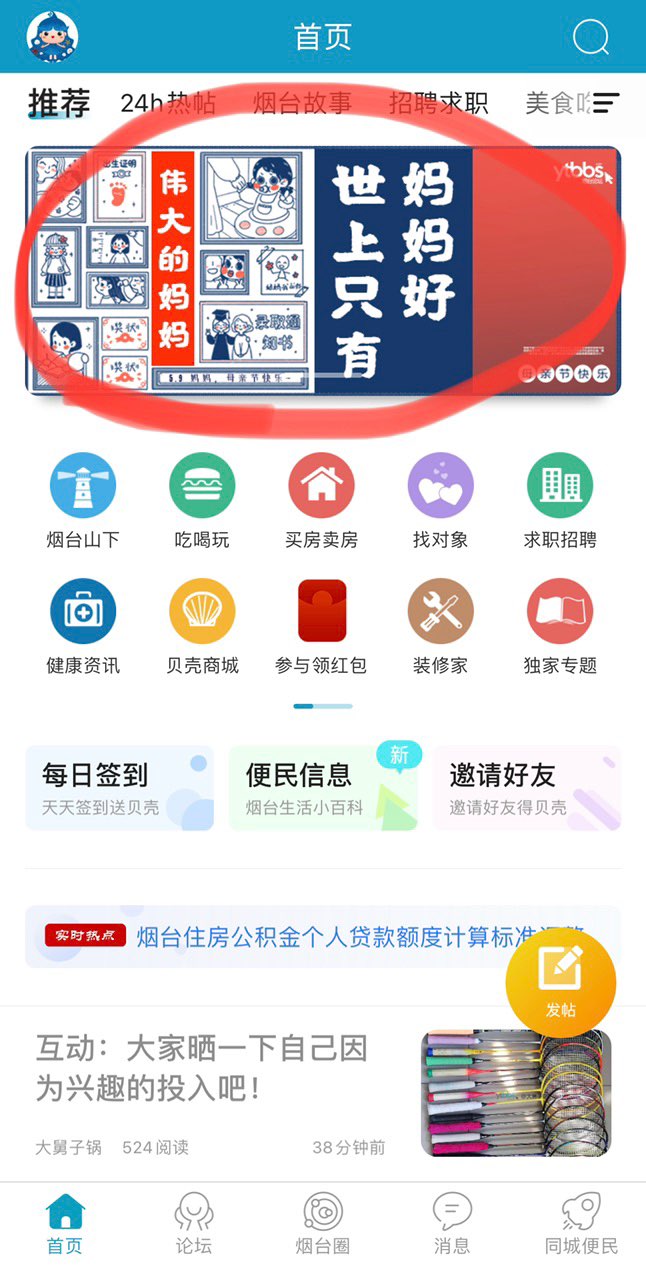Open 吃喝玩 shortcut
646x1278 pixels.
pyautogui.click(x=202, y=500)
